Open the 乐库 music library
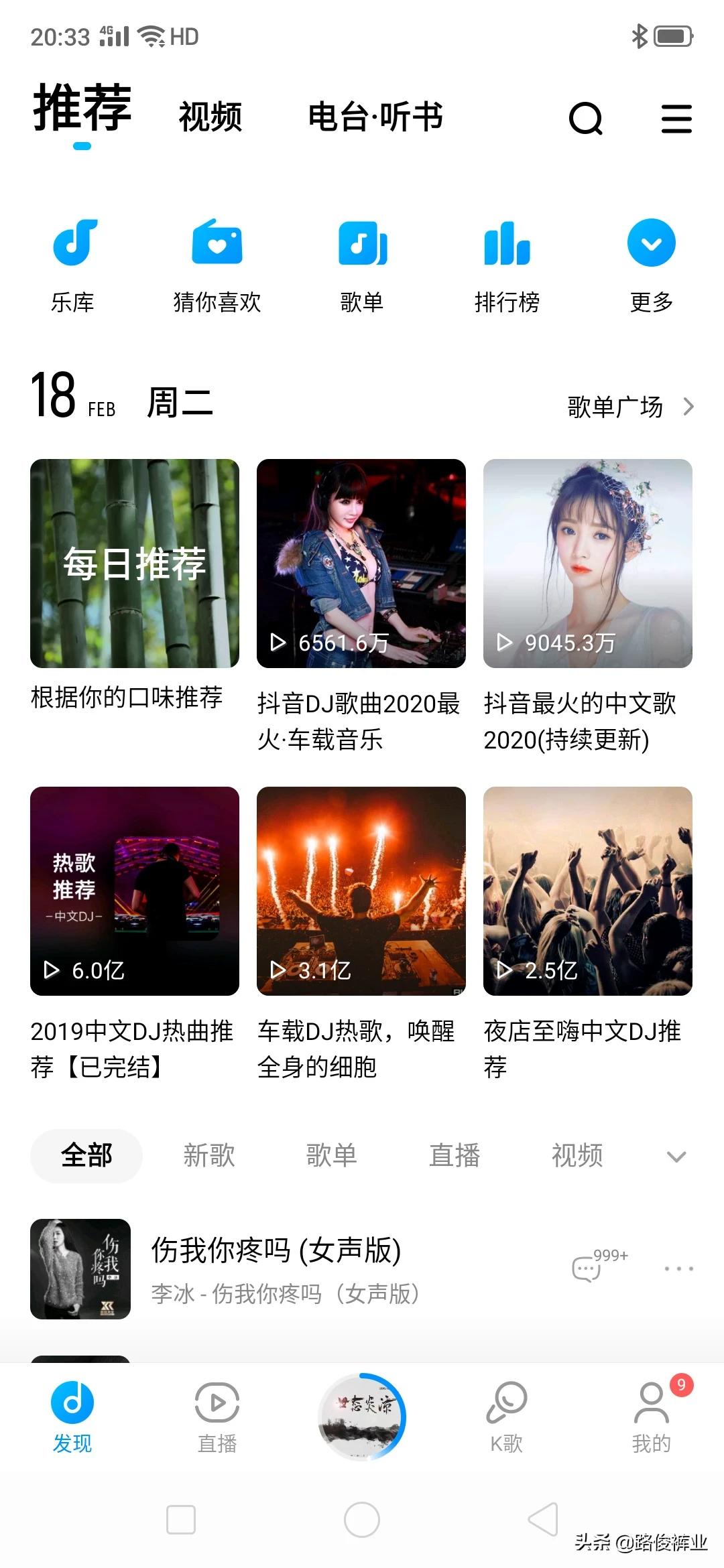The image size is (724, 1568). pyautogui.click(x=72, y=261)
